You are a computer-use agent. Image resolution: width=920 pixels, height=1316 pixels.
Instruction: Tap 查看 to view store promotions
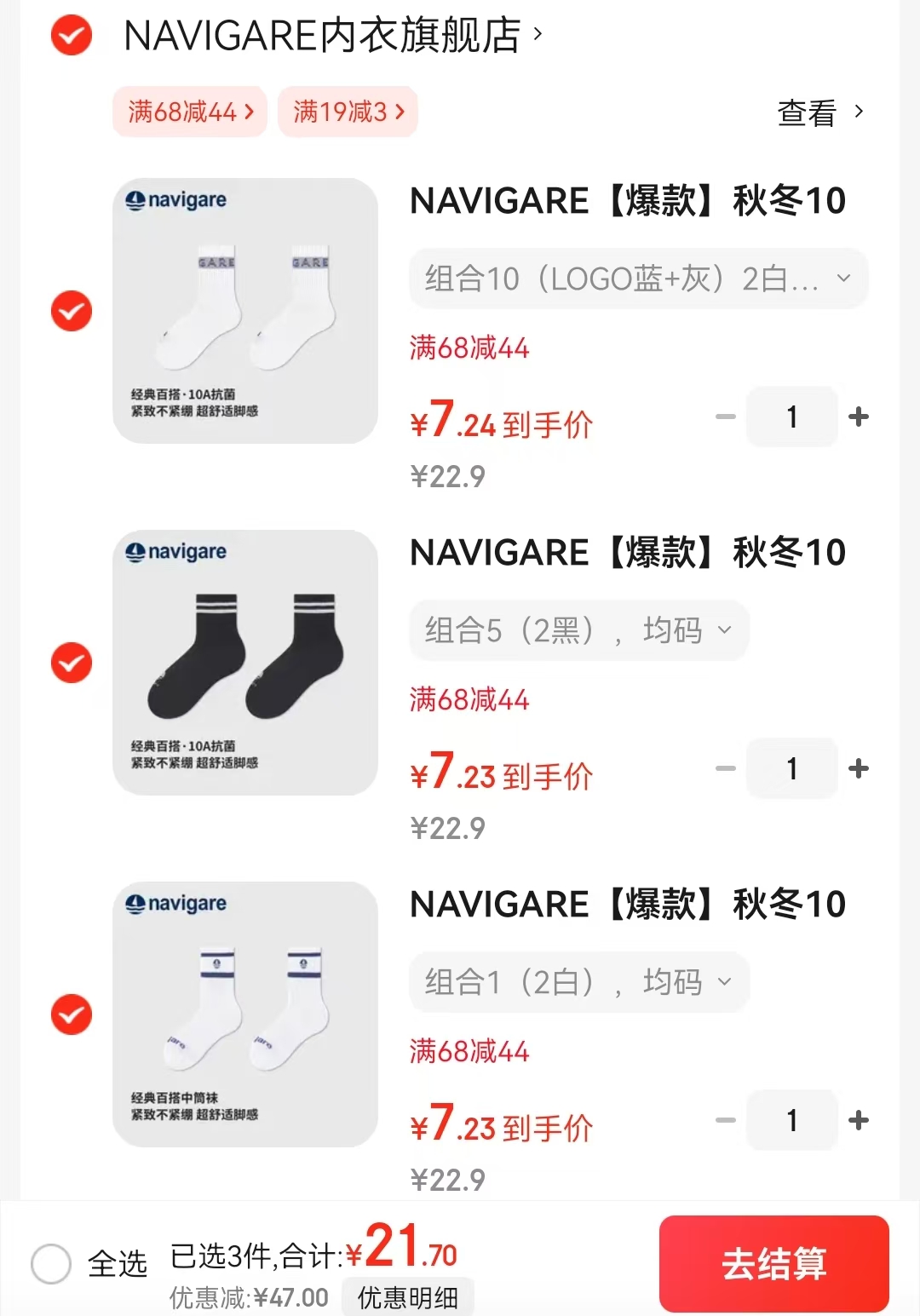819,112
